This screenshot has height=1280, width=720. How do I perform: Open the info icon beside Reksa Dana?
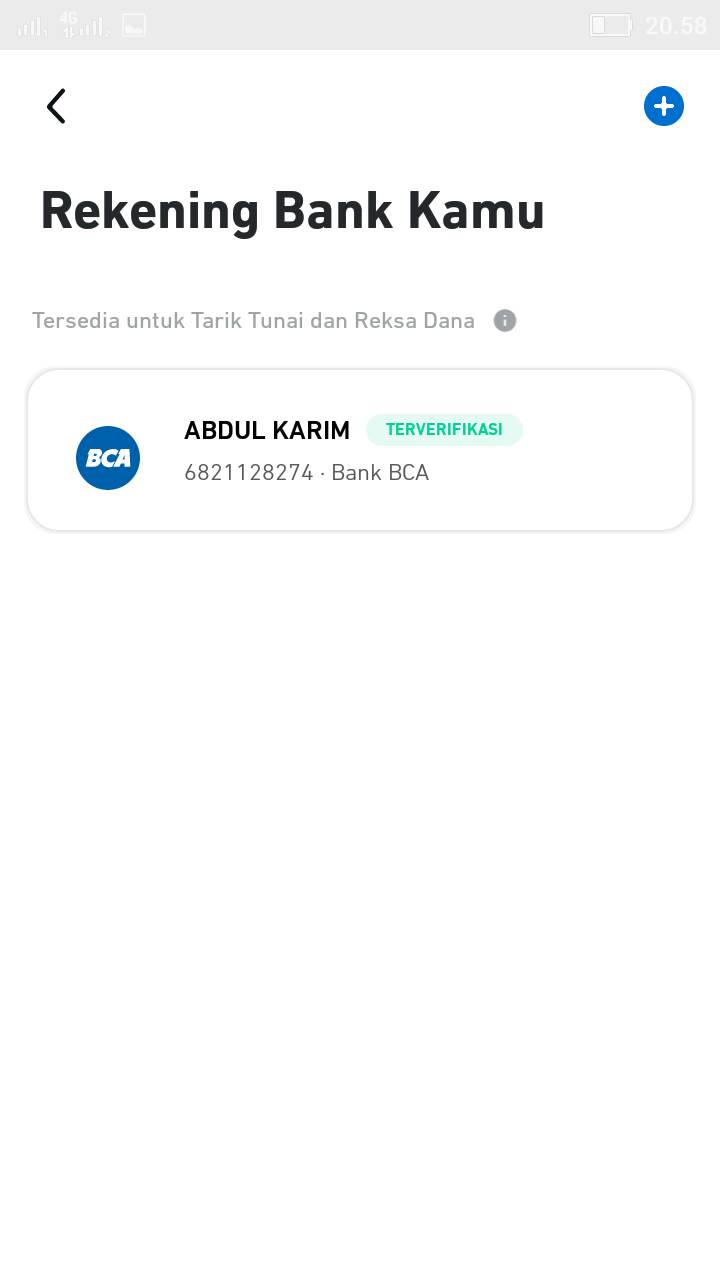pos(505,321)
